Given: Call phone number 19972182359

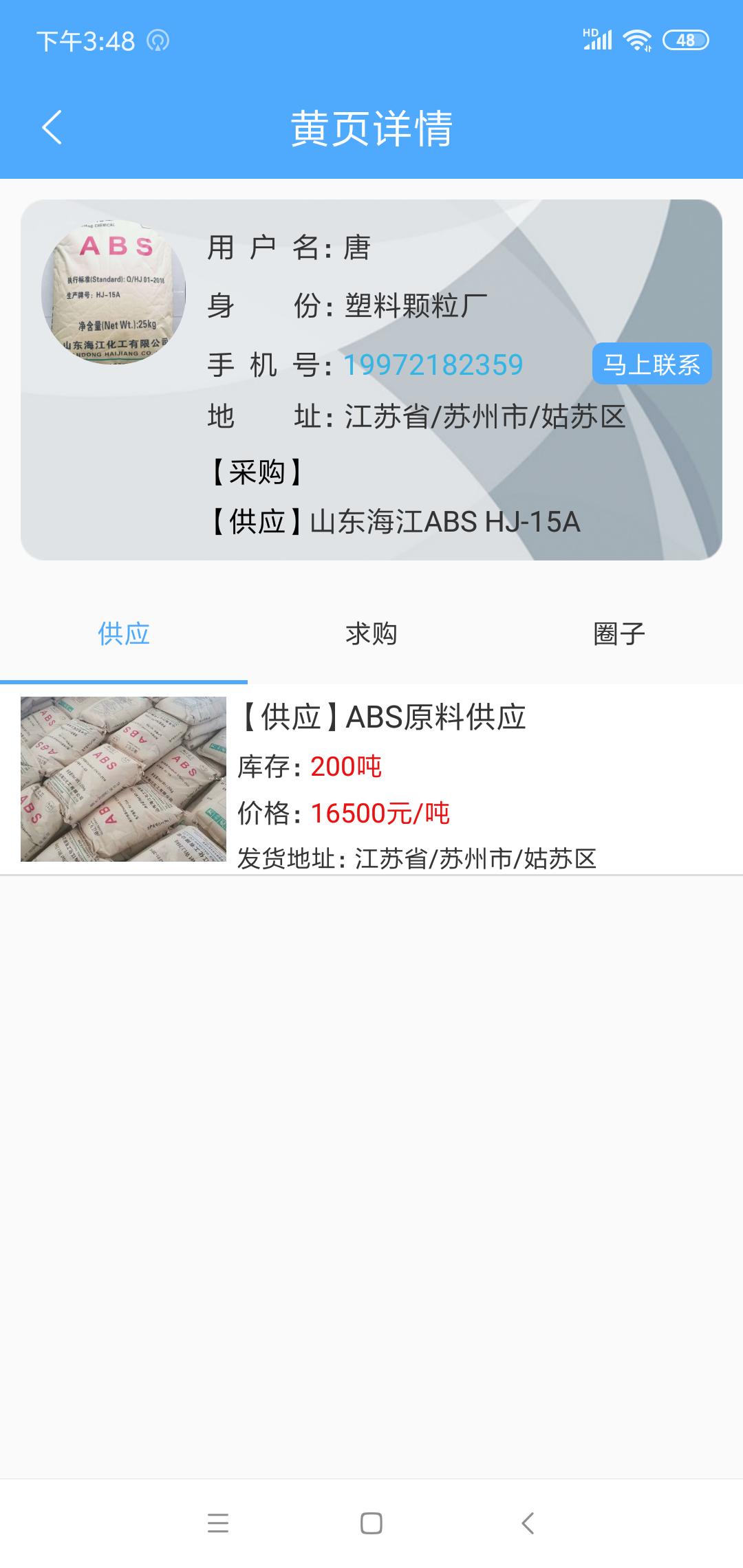Looking at the screenshot, I should 433,364.
